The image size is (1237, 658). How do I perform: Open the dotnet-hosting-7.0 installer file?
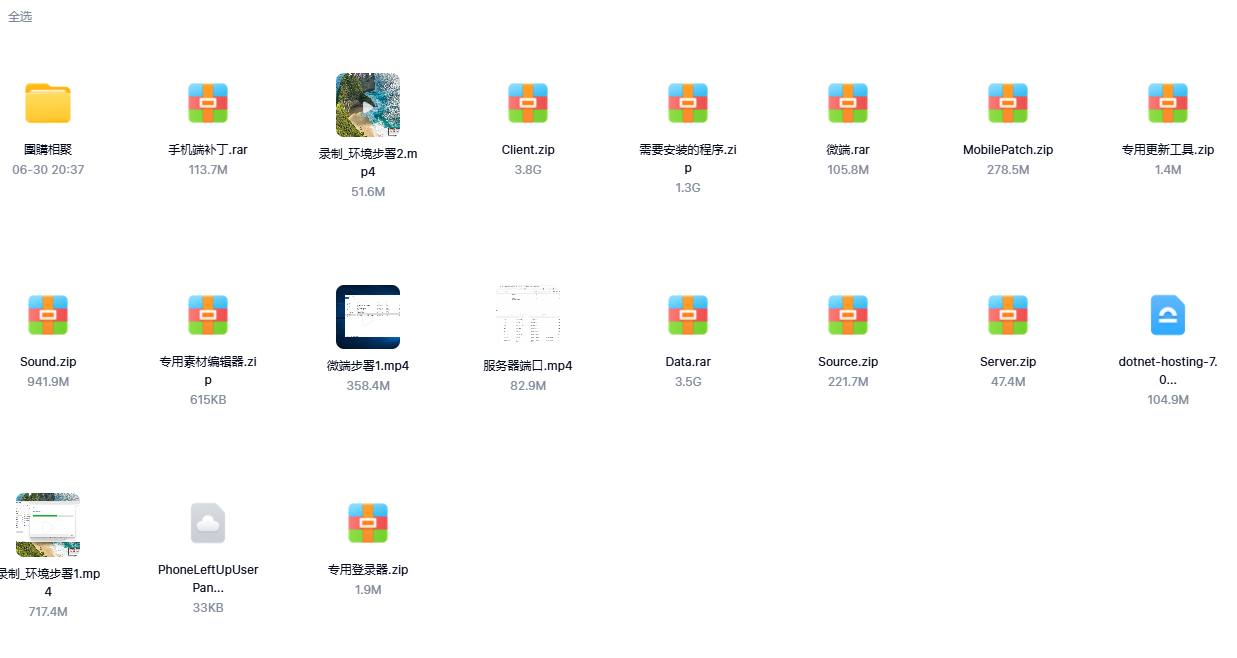click(x=1168, y=316)
